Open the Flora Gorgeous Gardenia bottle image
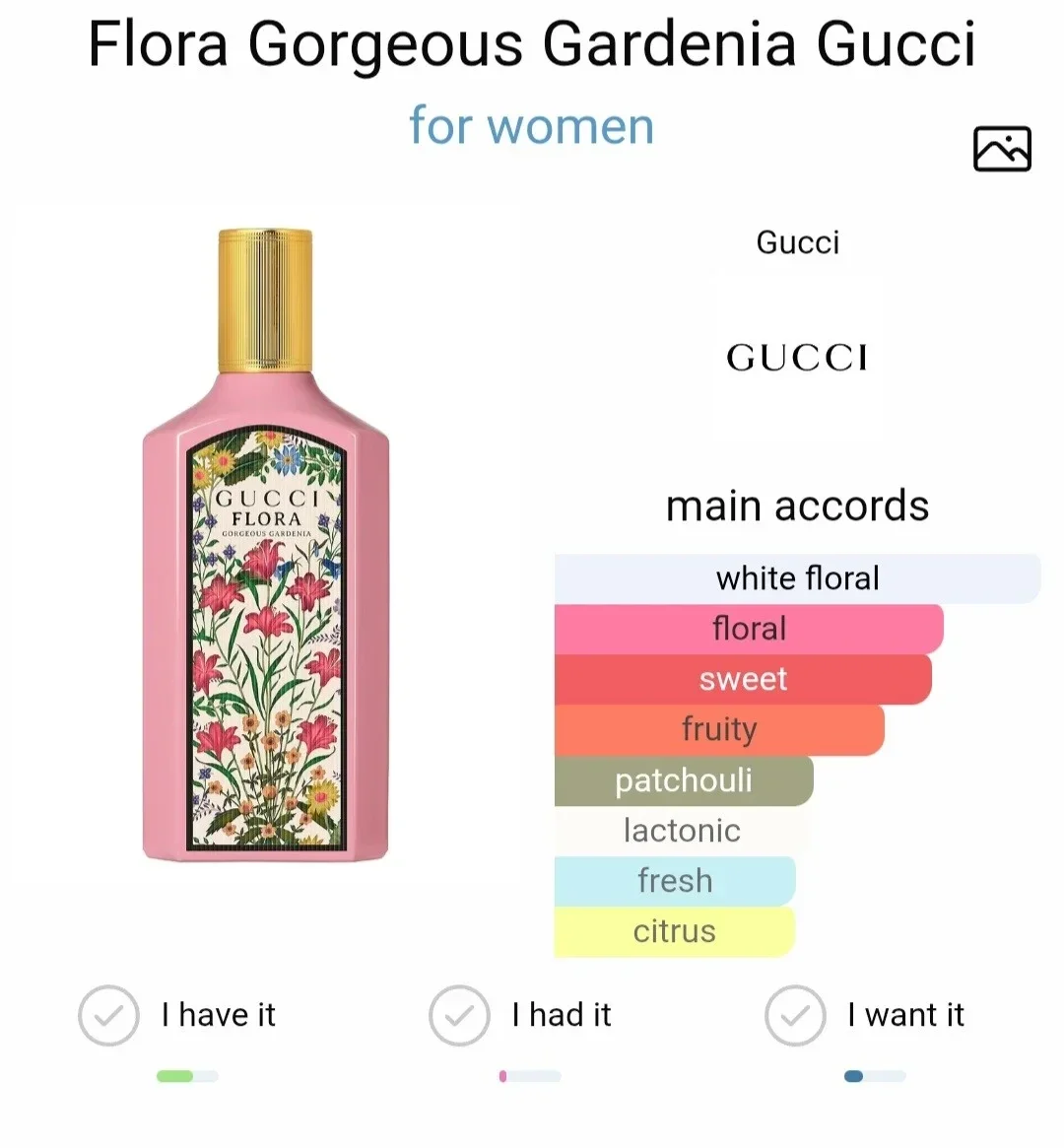Viewport: 1064px width, 1148px height. tap(266, 547)
